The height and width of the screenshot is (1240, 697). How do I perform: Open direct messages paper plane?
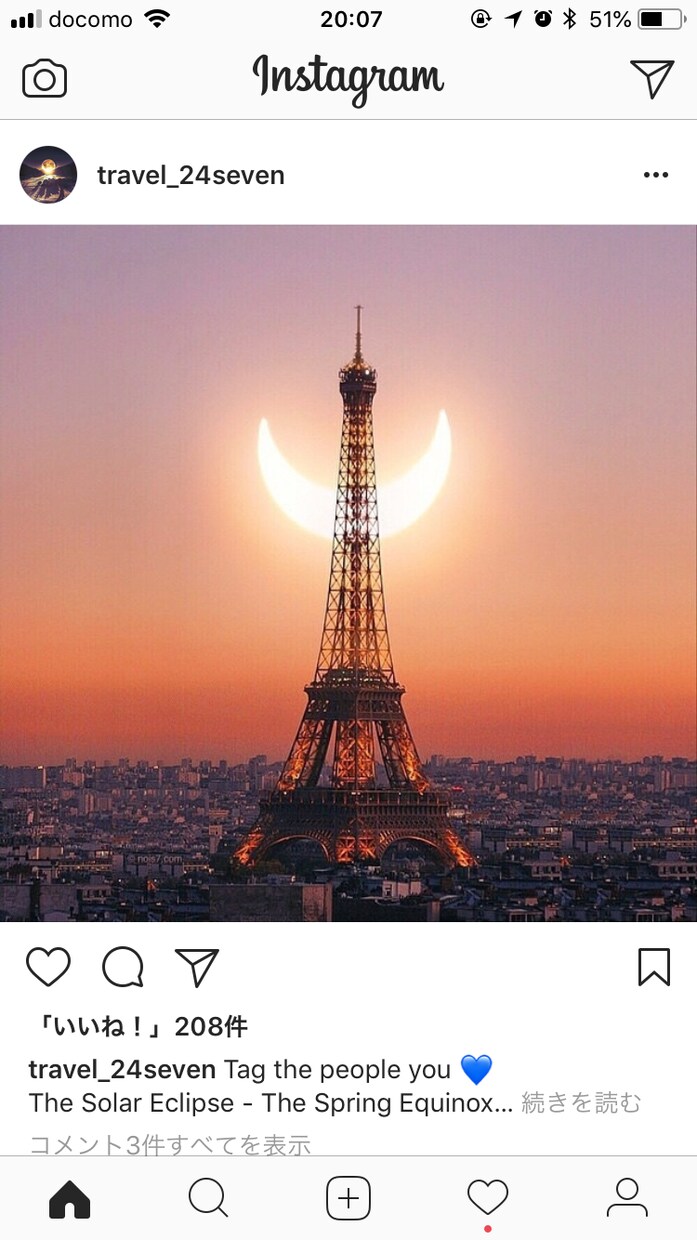(652, 78)
